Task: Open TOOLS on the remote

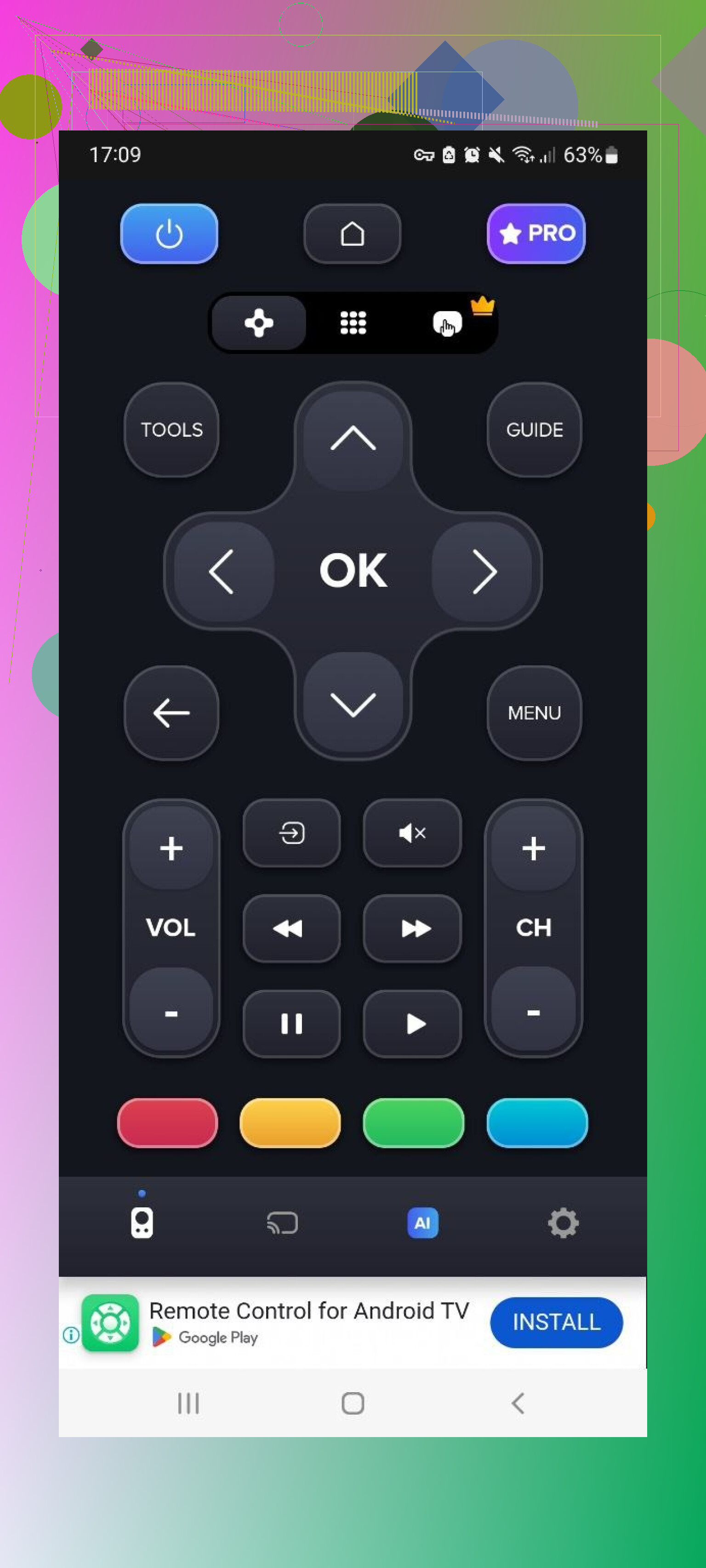Action: tap(171, 430)
